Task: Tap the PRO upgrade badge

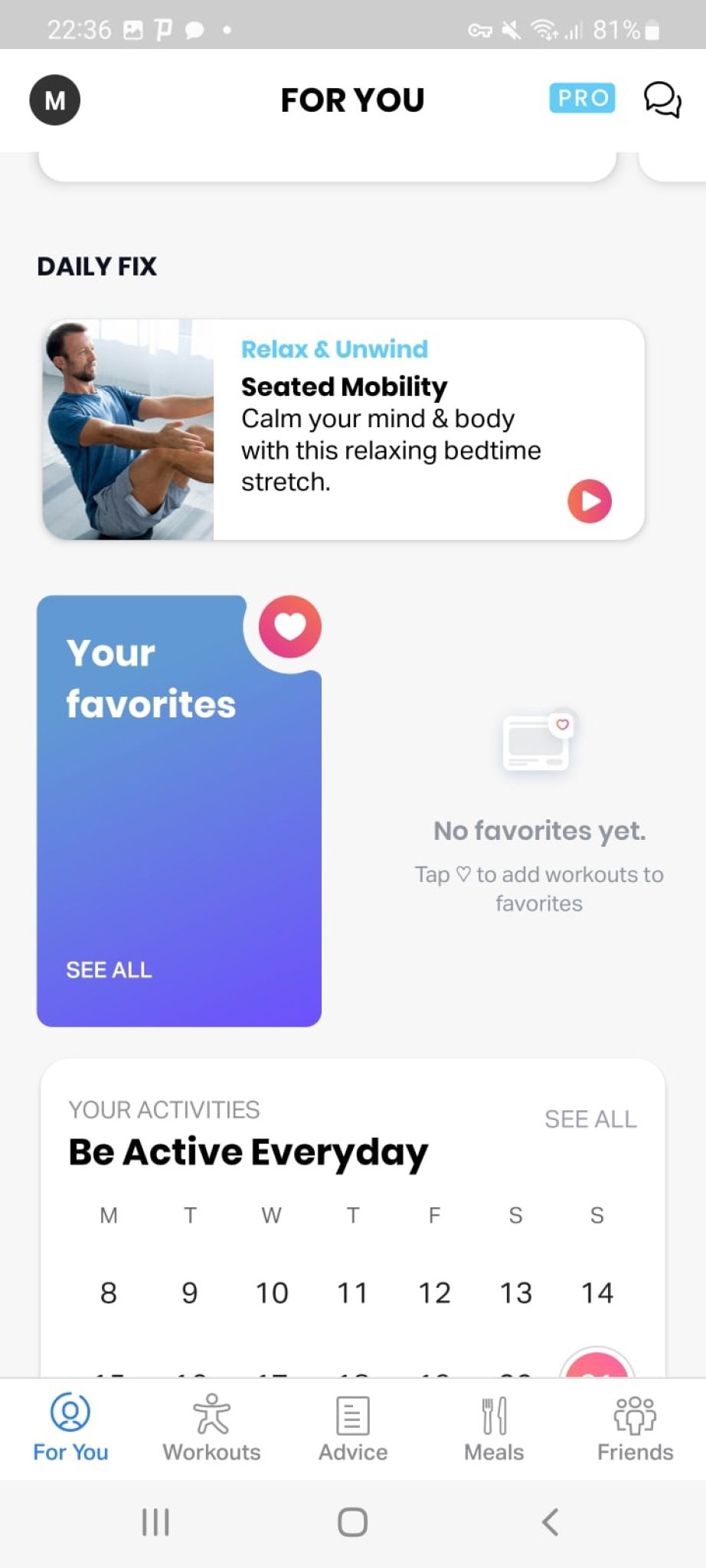Action: tap(581, 98)
